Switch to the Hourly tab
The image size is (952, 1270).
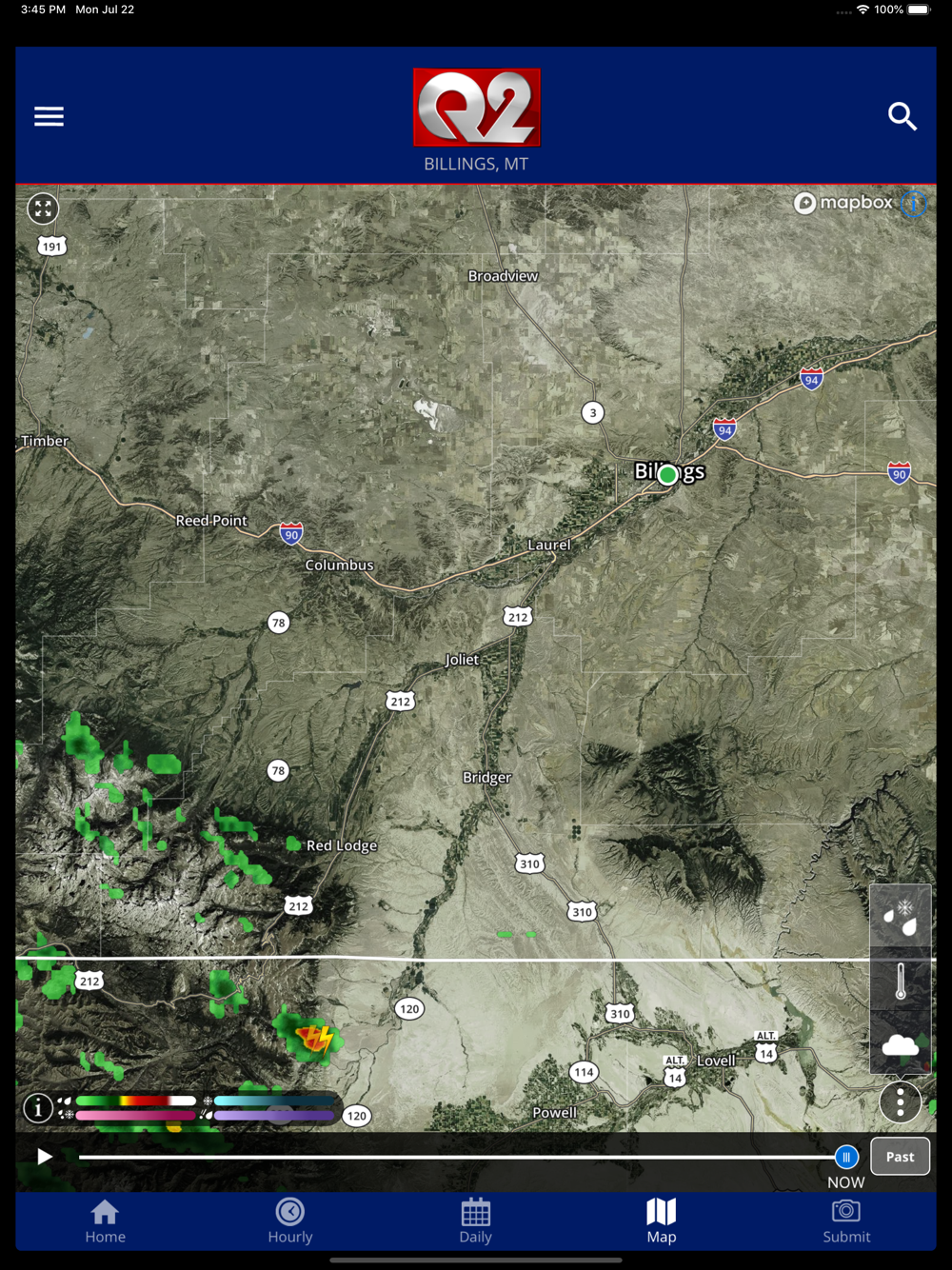click(290, 1220)
